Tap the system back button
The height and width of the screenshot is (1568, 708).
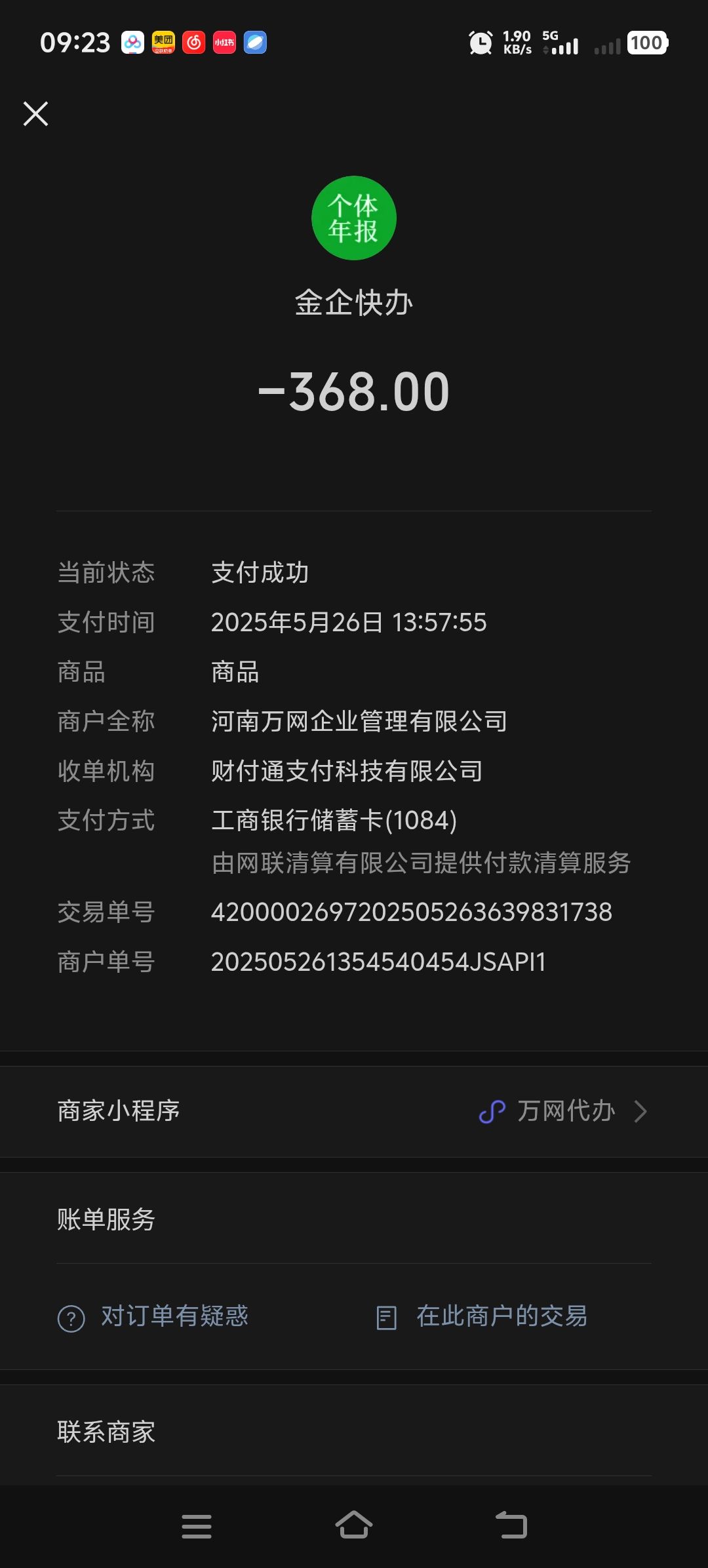tap(511, 1525)
